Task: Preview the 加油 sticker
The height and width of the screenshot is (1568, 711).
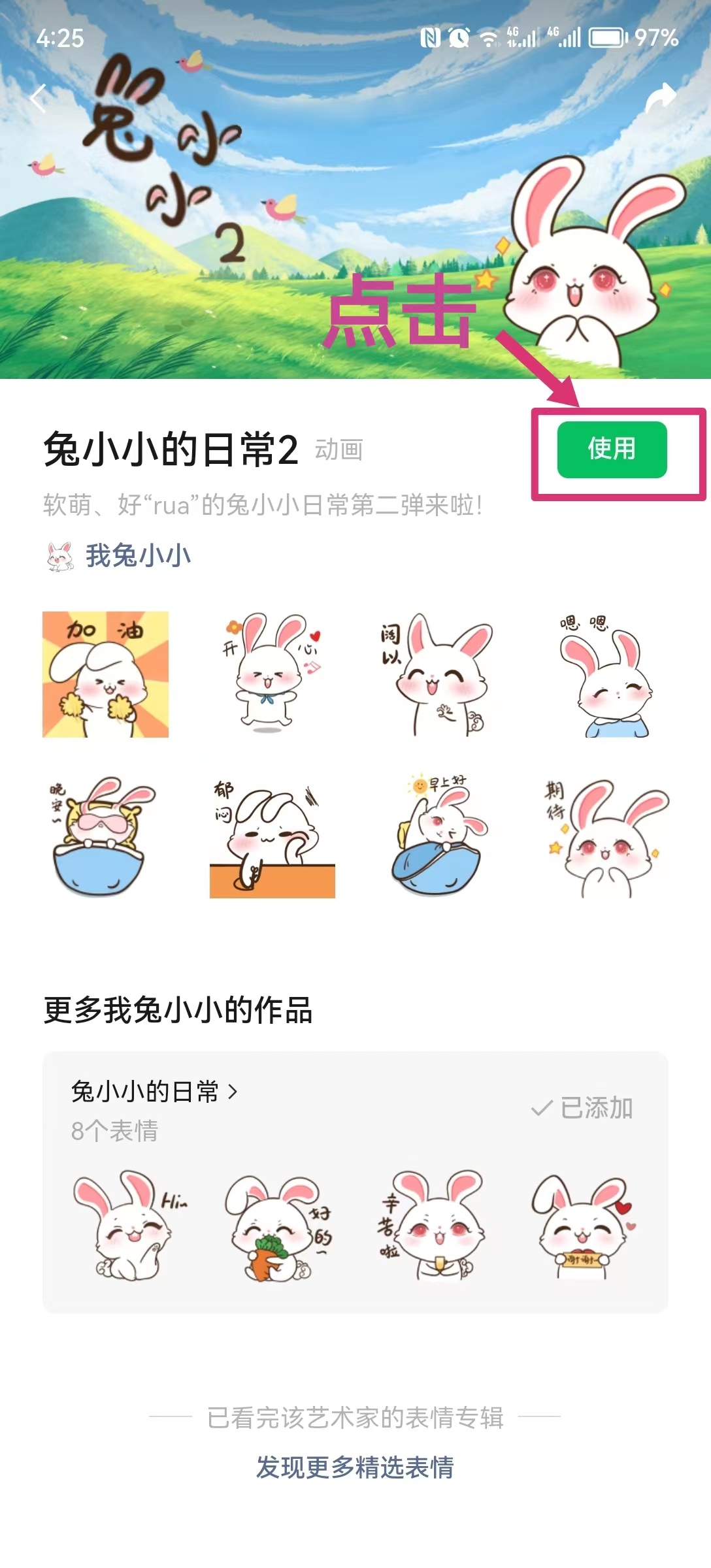Action: pos(106,674)
